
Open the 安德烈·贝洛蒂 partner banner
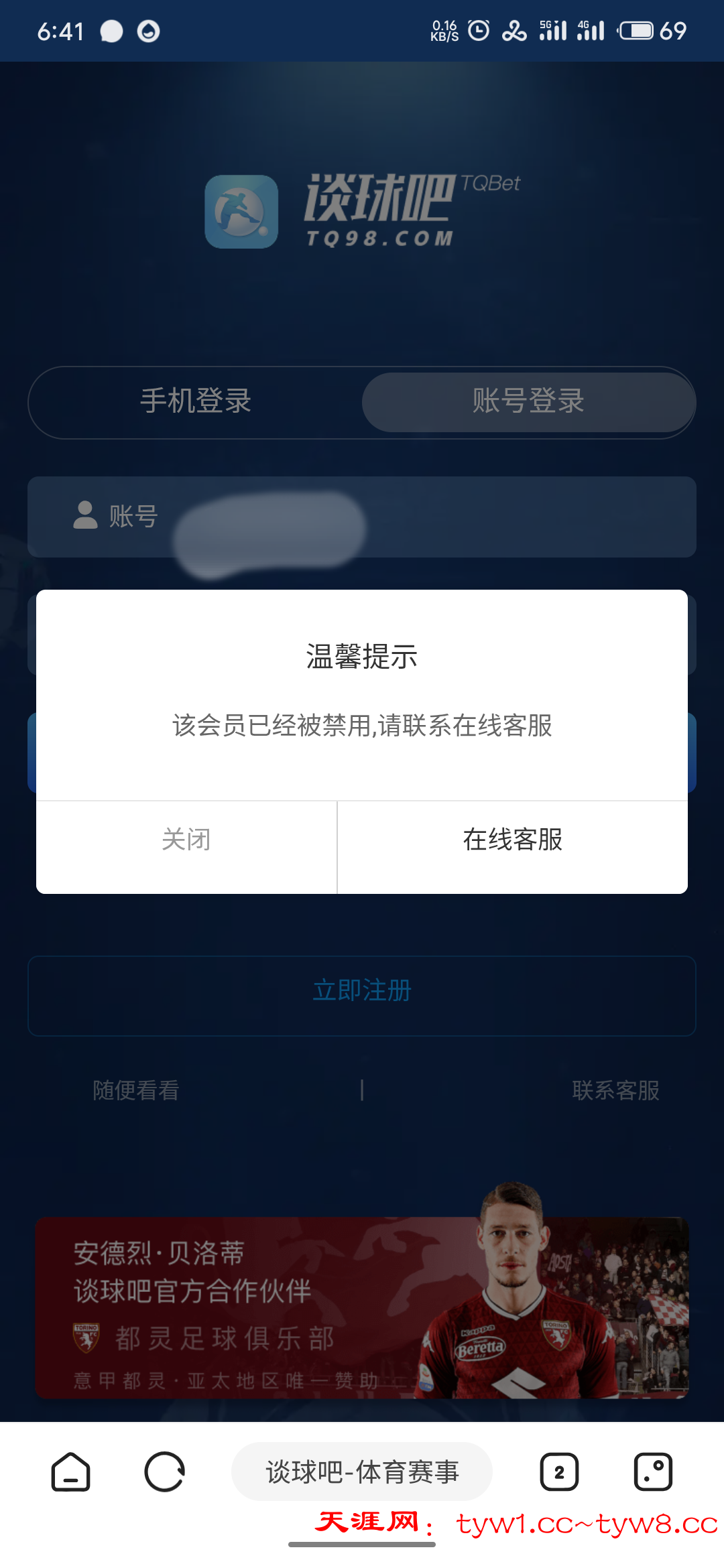point(362,1307)
